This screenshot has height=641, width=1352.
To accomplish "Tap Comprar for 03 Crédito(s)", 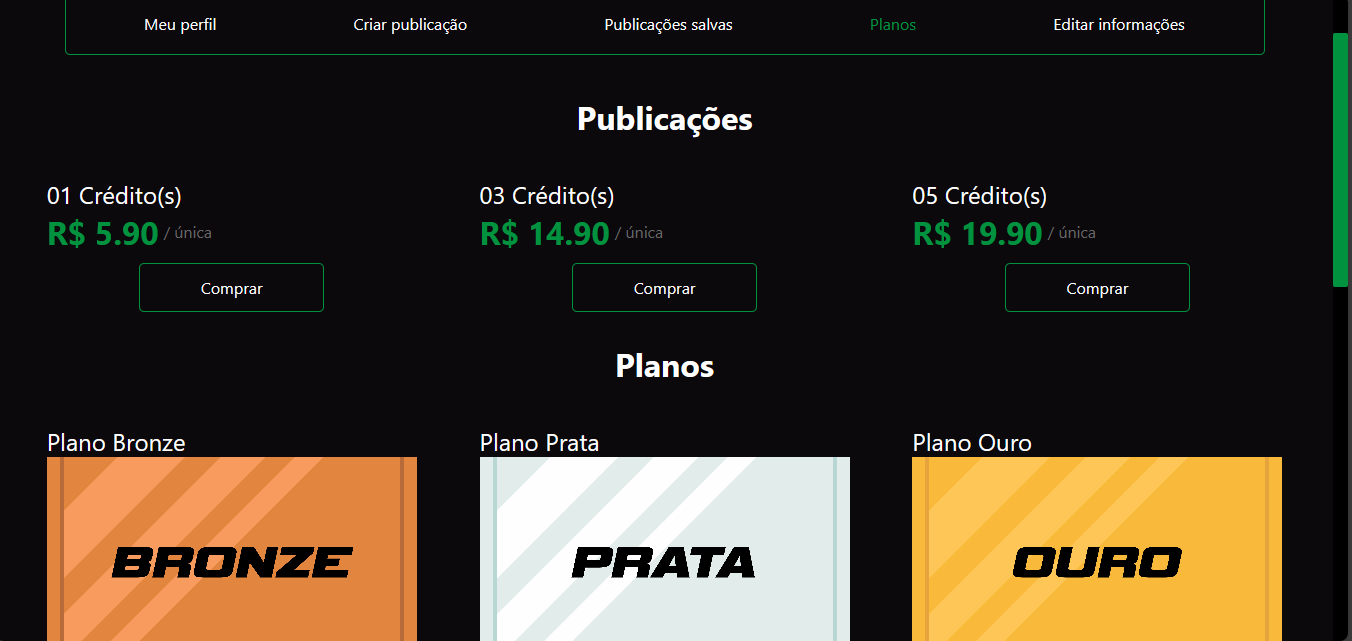I will [x=664, y=288].
